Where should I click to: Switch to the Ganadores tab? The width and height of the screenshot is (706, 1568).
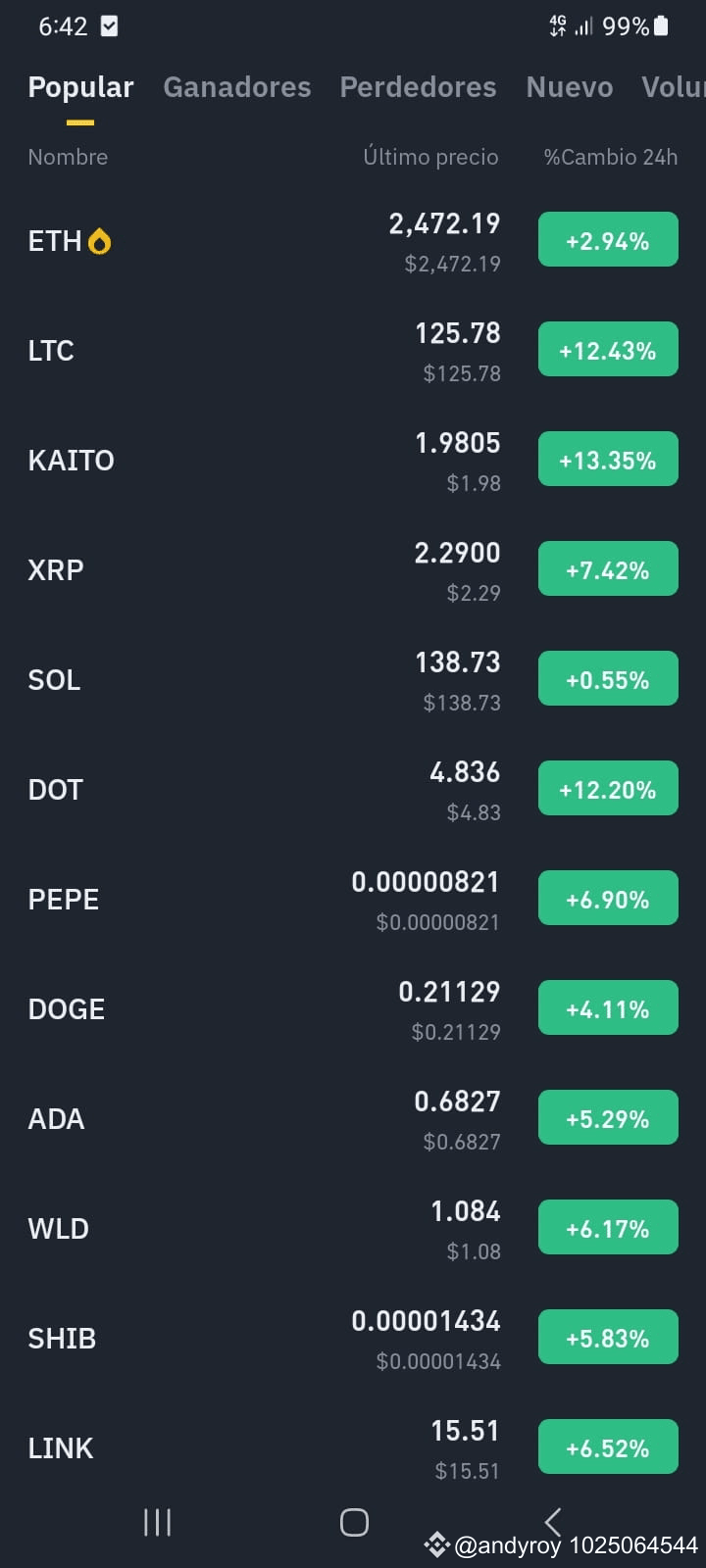click(x=236, y=87)
